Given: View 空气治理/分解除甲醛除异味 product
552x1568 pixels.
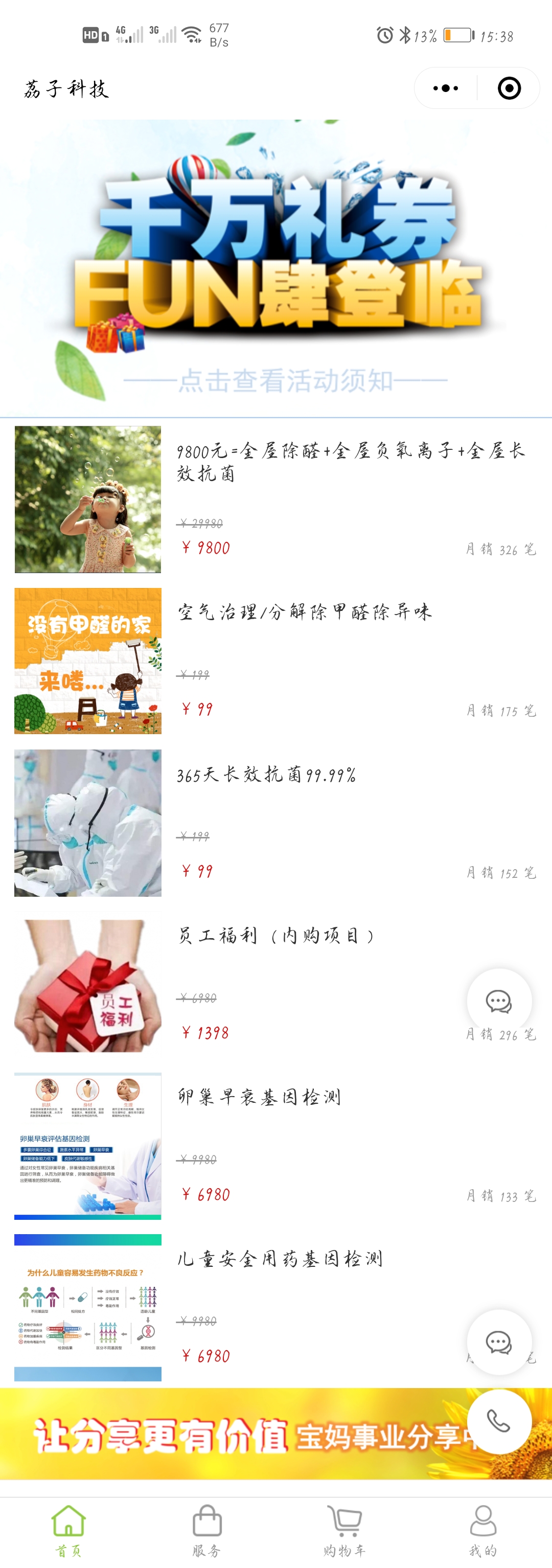Looking at the screenshot, I should tap(304, 612).
